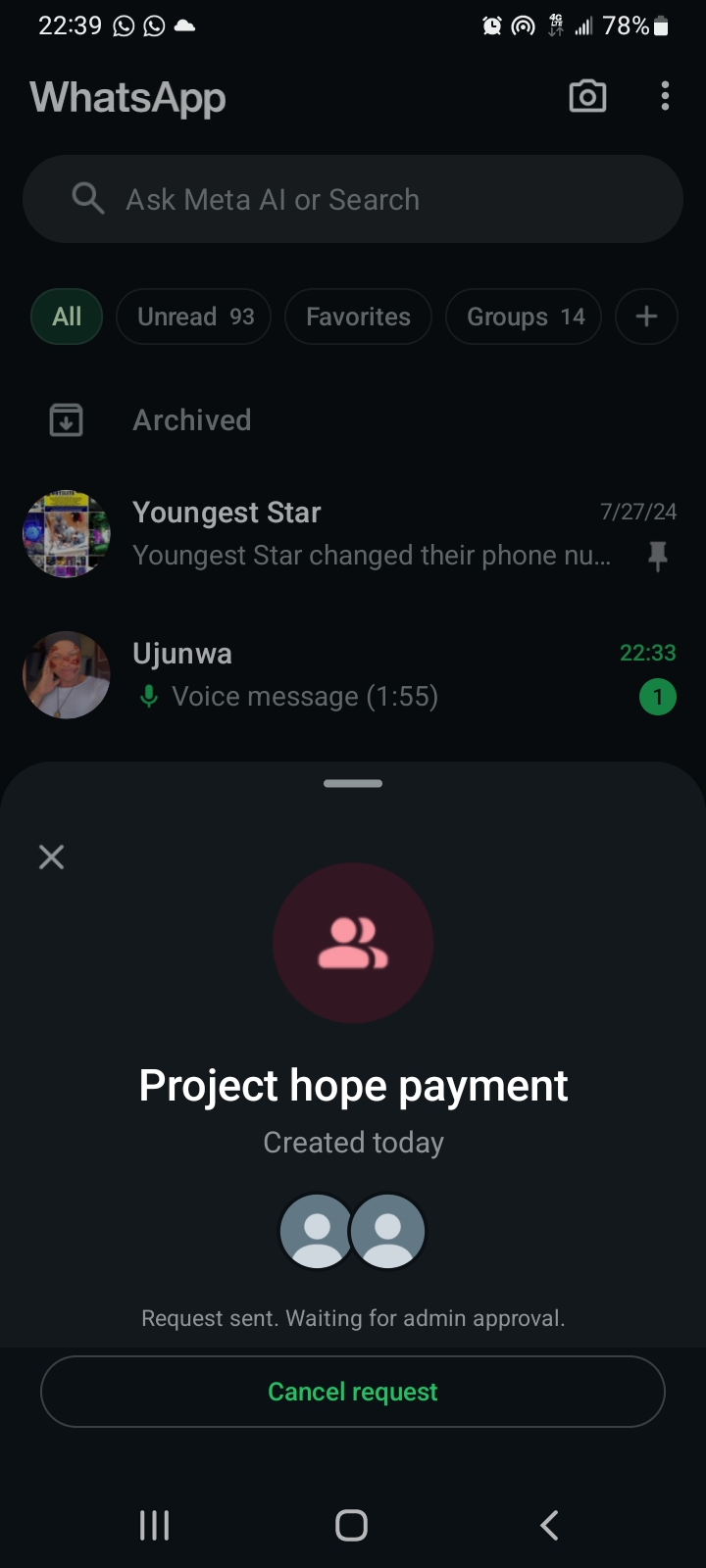Select the All chats filter chip
The width and height of the screenshot is (706, 1568).
(67, 317)
